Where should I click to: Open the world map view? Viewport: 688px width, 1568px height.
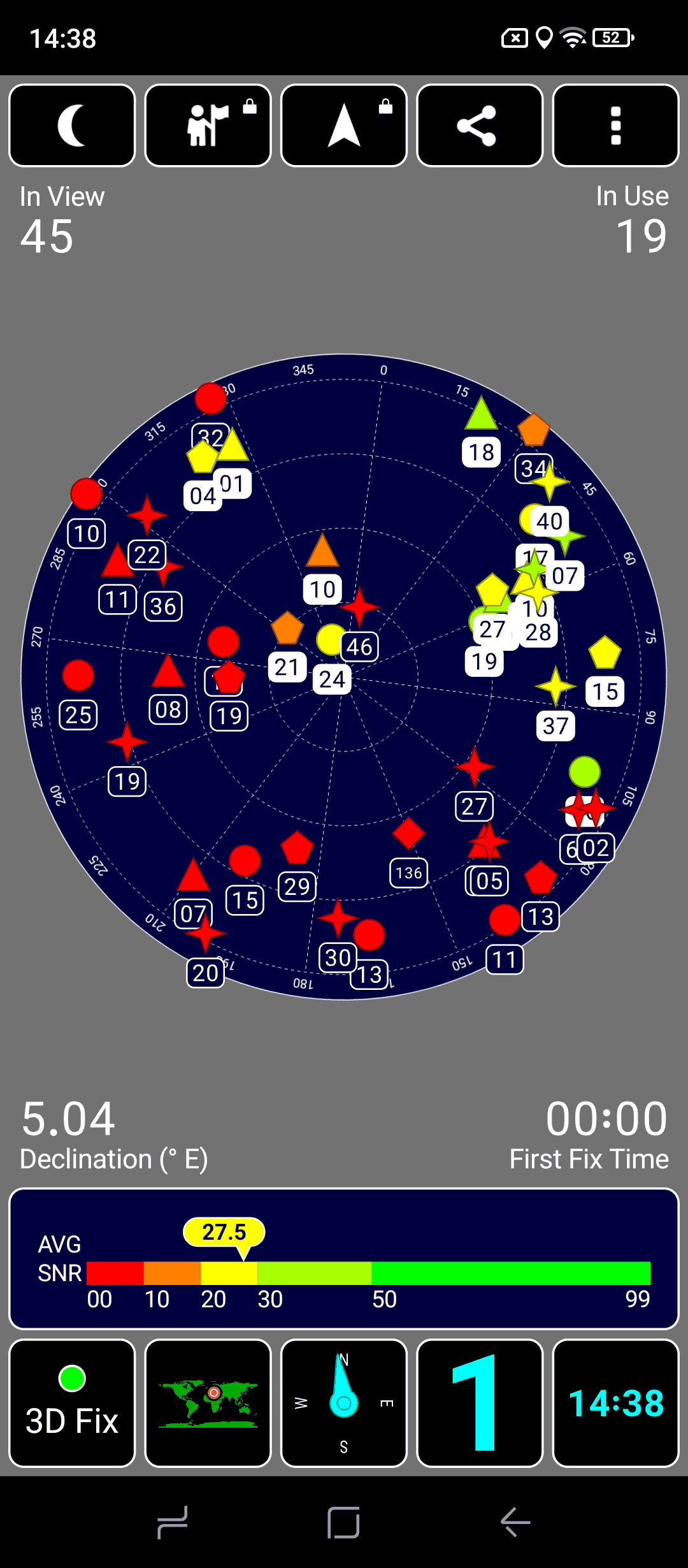(x=208, y=1403)
